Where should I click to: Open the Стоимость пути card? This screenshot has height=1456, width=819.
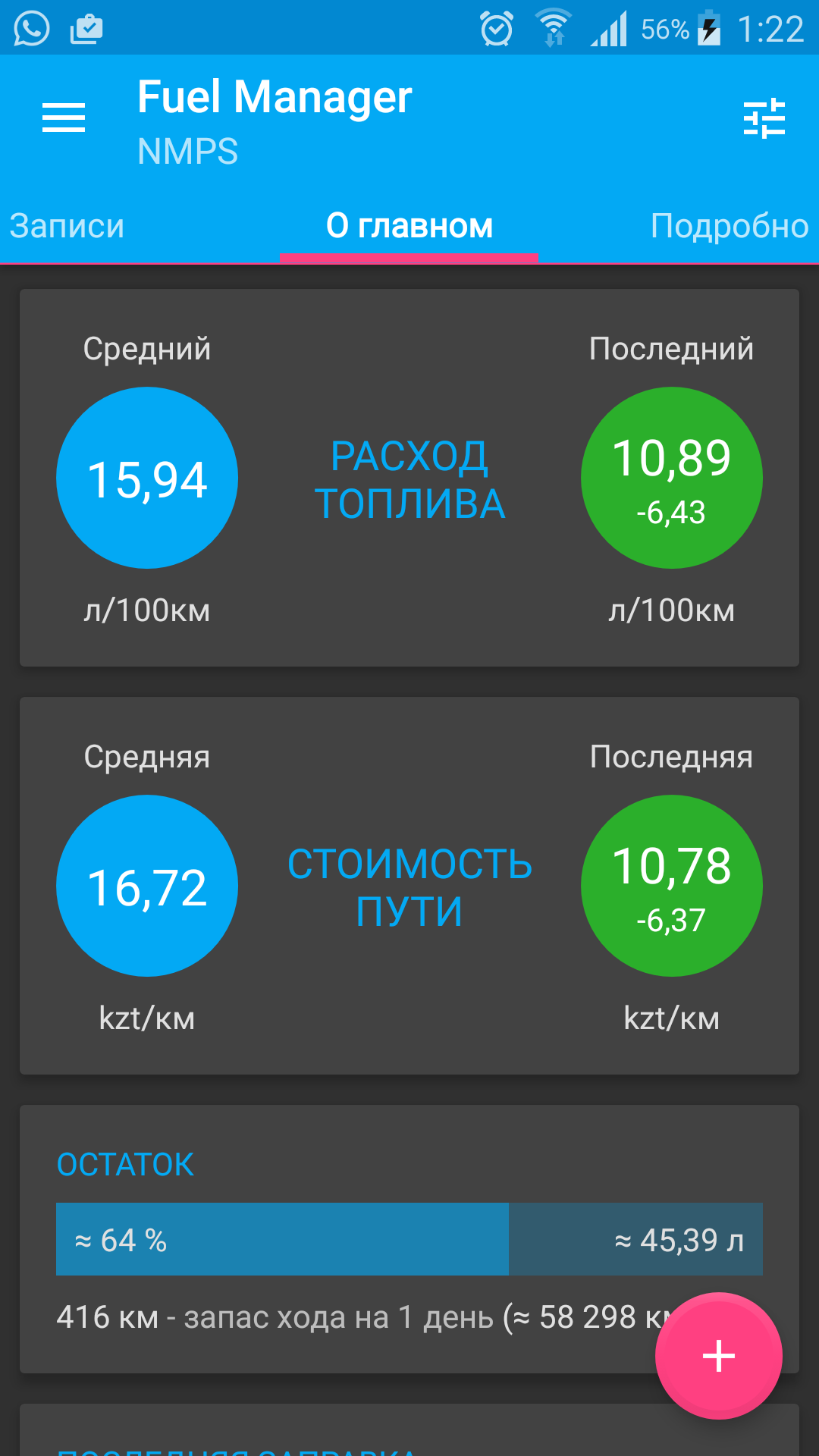[x=409, y=887]
